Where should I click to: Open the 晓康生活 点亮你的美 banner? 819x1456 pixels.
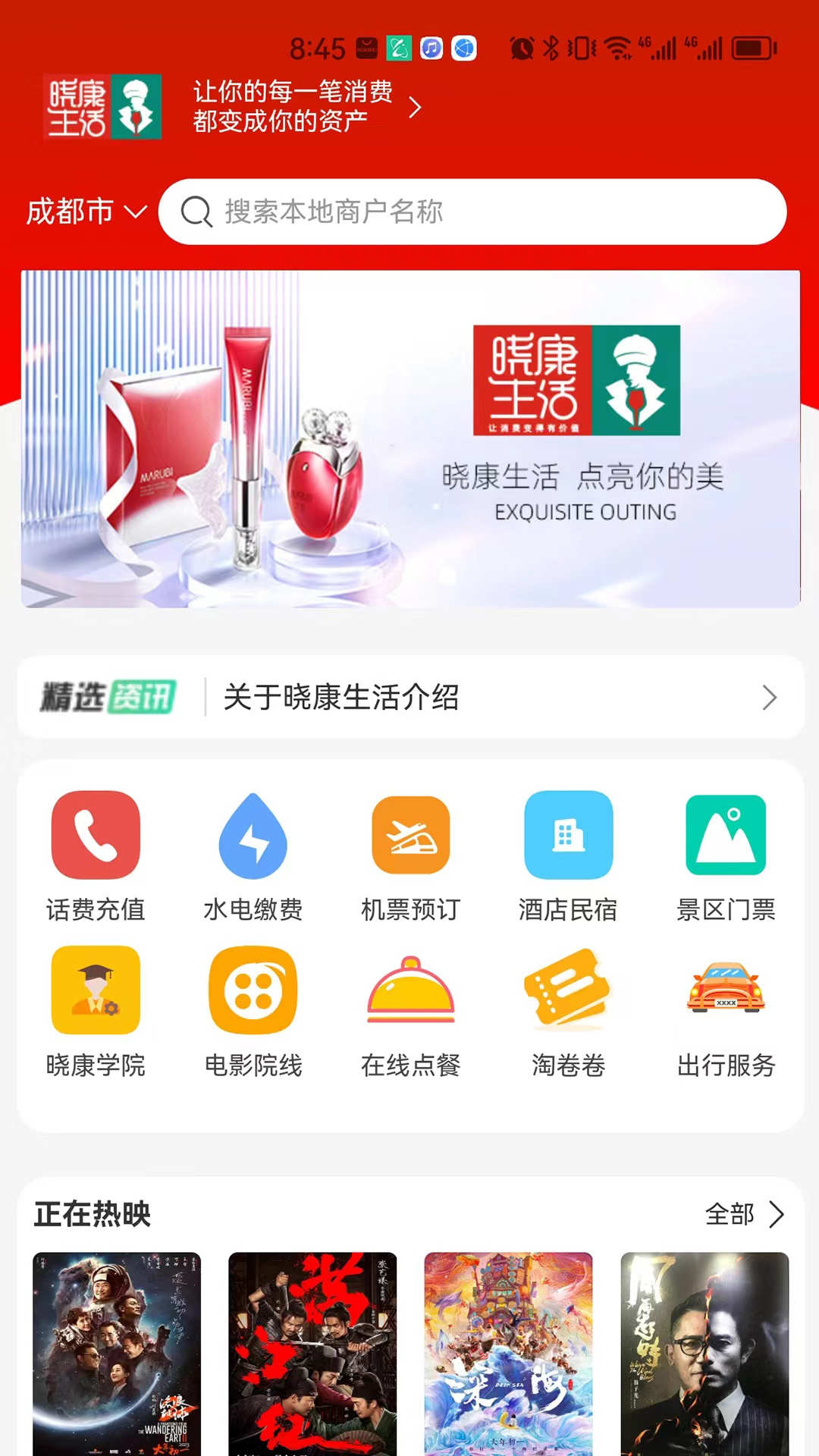(410, 438)
